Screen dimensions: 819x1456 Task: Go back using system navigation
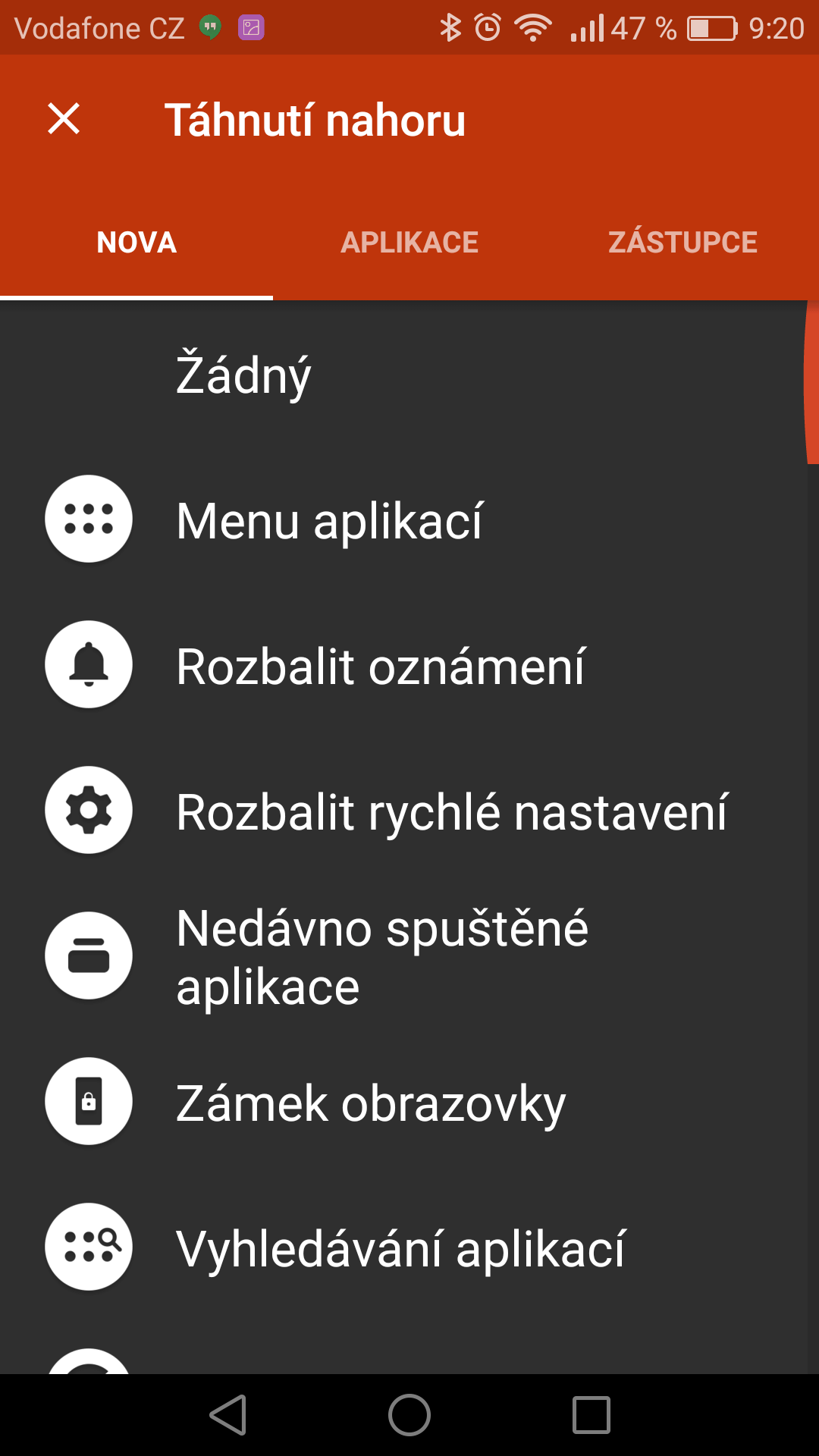tap(228, 1415)
